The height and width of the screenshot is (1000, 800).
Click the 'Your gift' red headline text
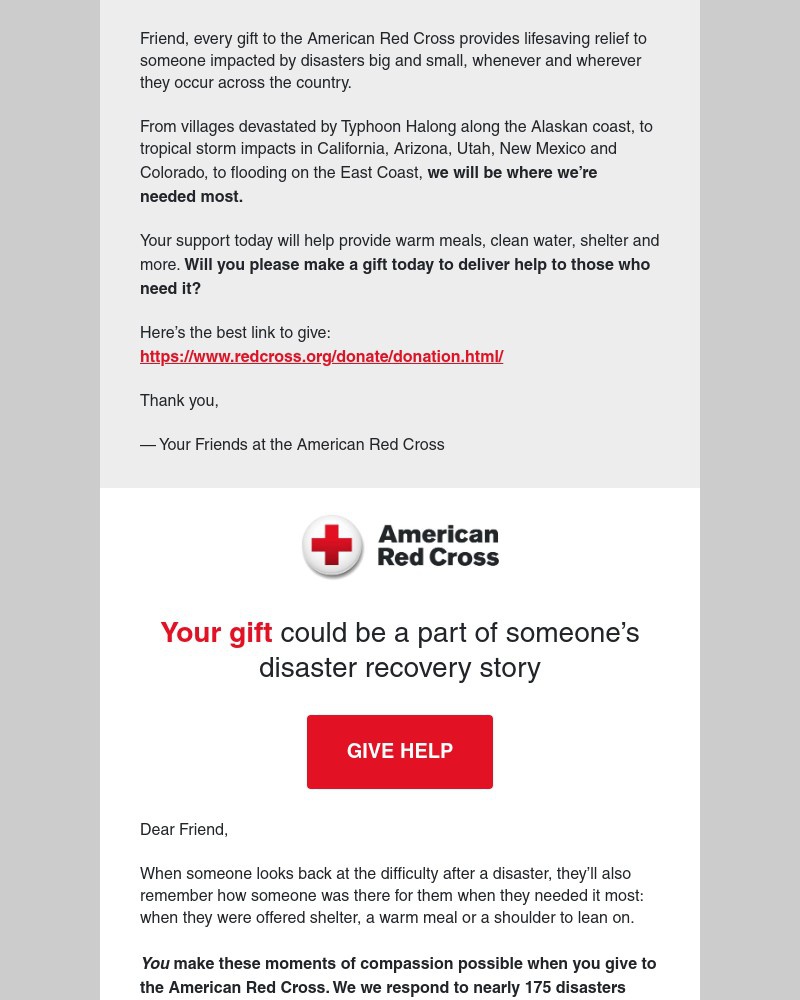[x=216, y=632]
